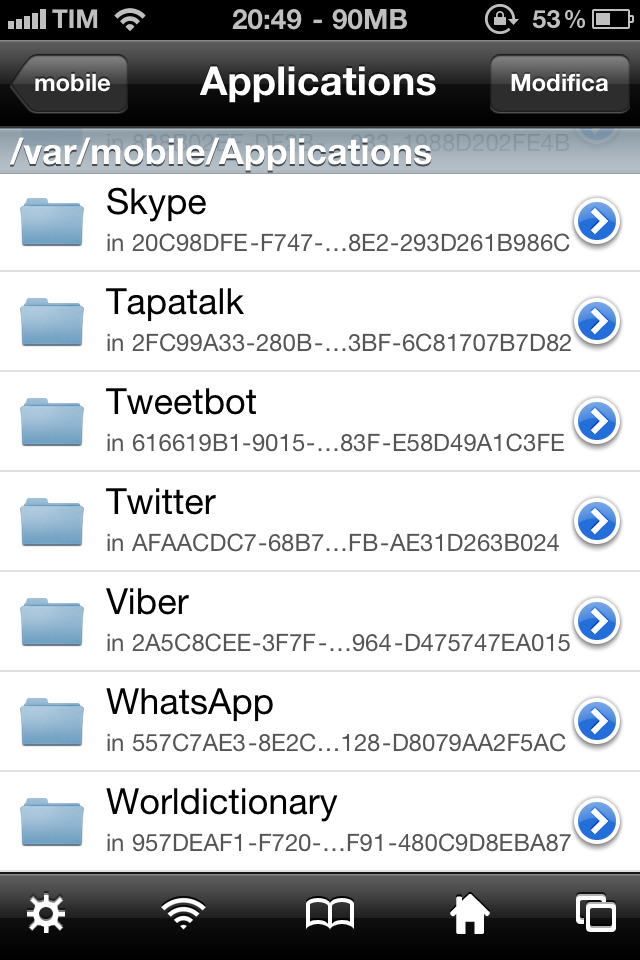Image resolution: width=640 pixels, height=960 pixels.
Task: Show details arrow for Worldictionary
Action: point(597,822)
